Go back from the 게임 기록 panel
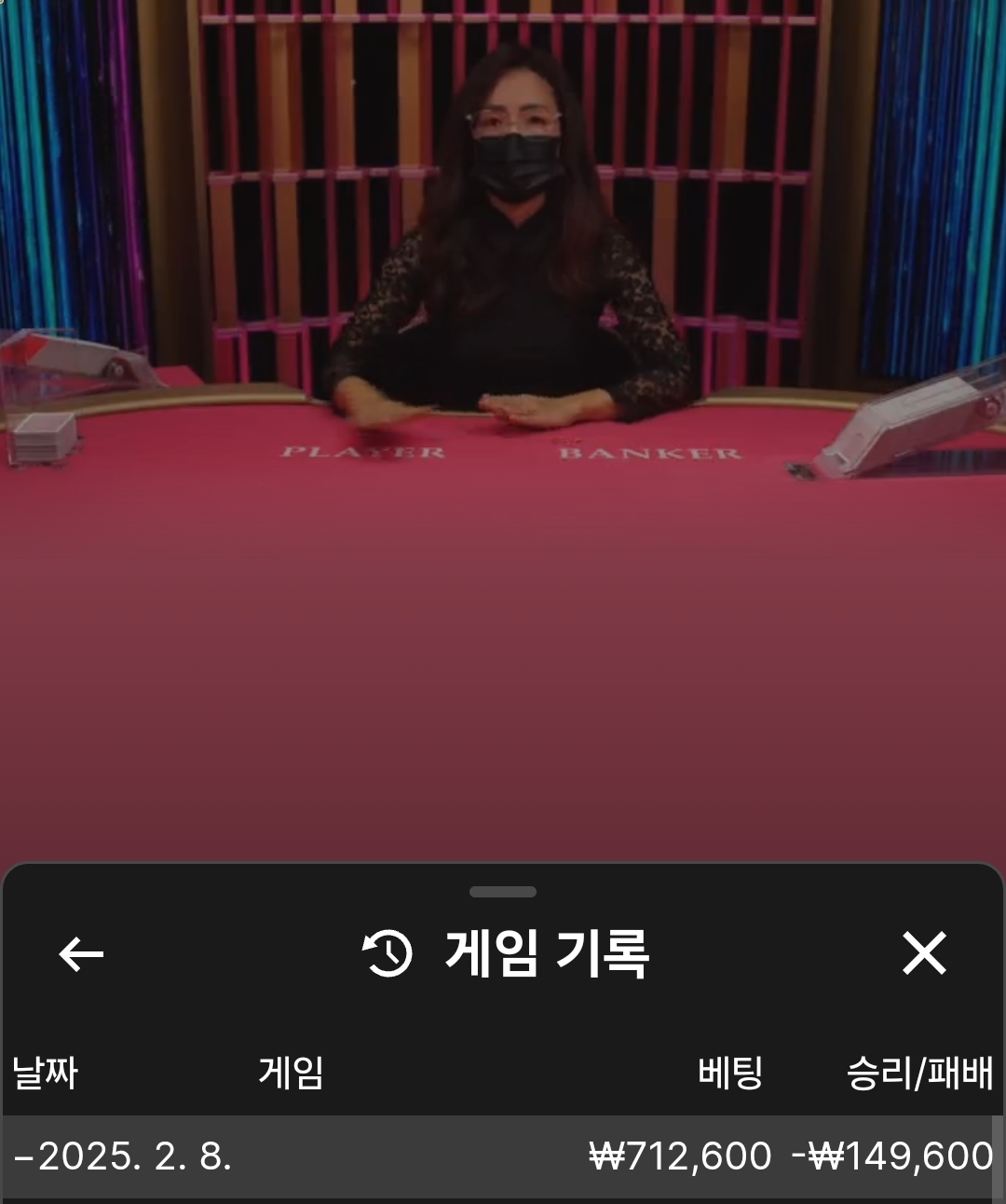The height and width of the screenshot is (1204, 1006). point(81,954)
